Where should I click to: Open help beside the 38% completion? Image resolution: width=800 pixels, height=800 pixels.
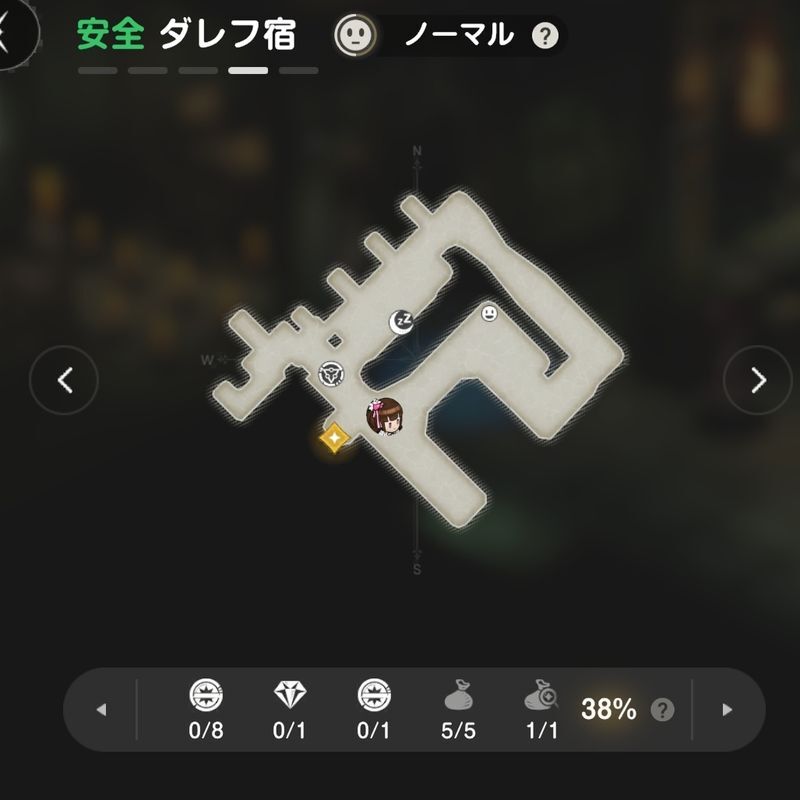662,710
